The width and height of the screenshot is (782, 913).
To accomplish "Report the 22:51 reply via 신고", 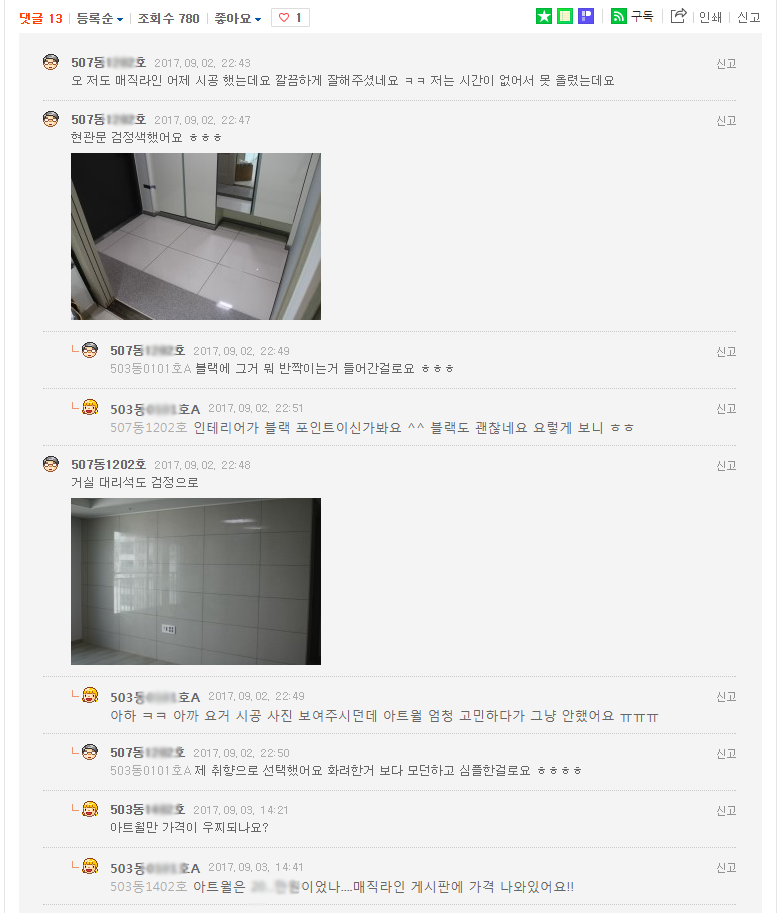I will (x=726, y=409).
